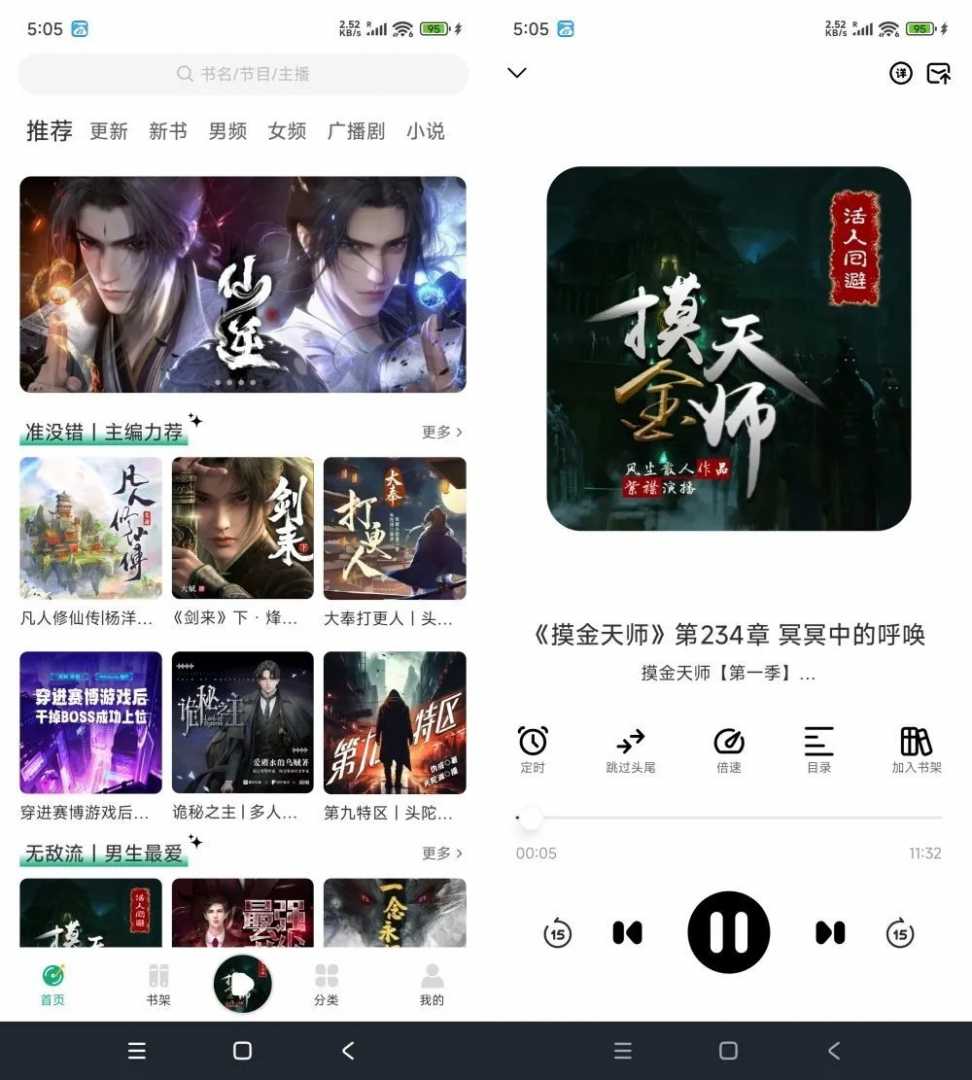The height and width of the screenshot is (1080, 972).
Task: Pause the playing audiobook
Action: (728, 932)
